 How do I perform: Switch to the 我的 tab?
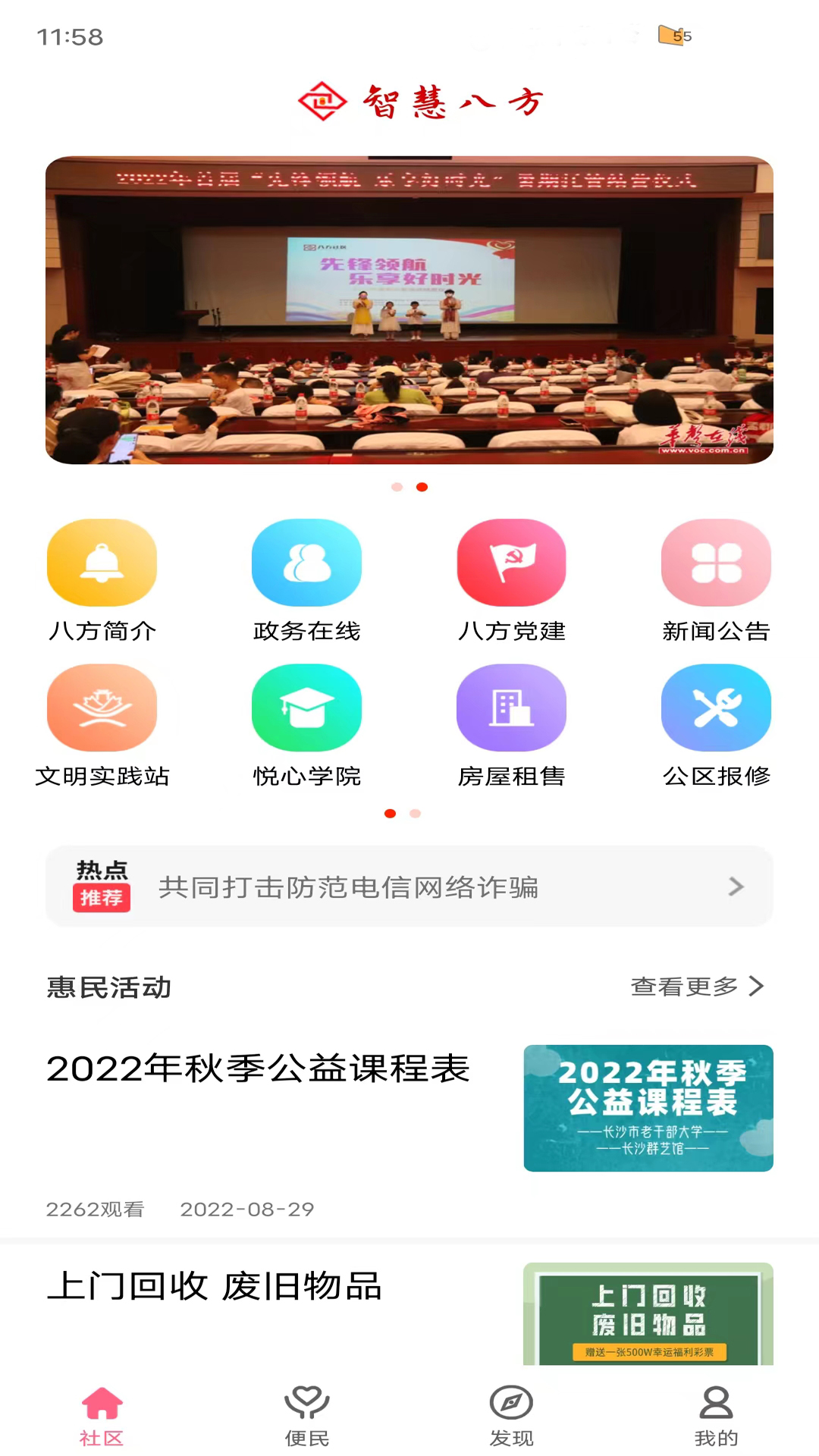(716, 1415)
